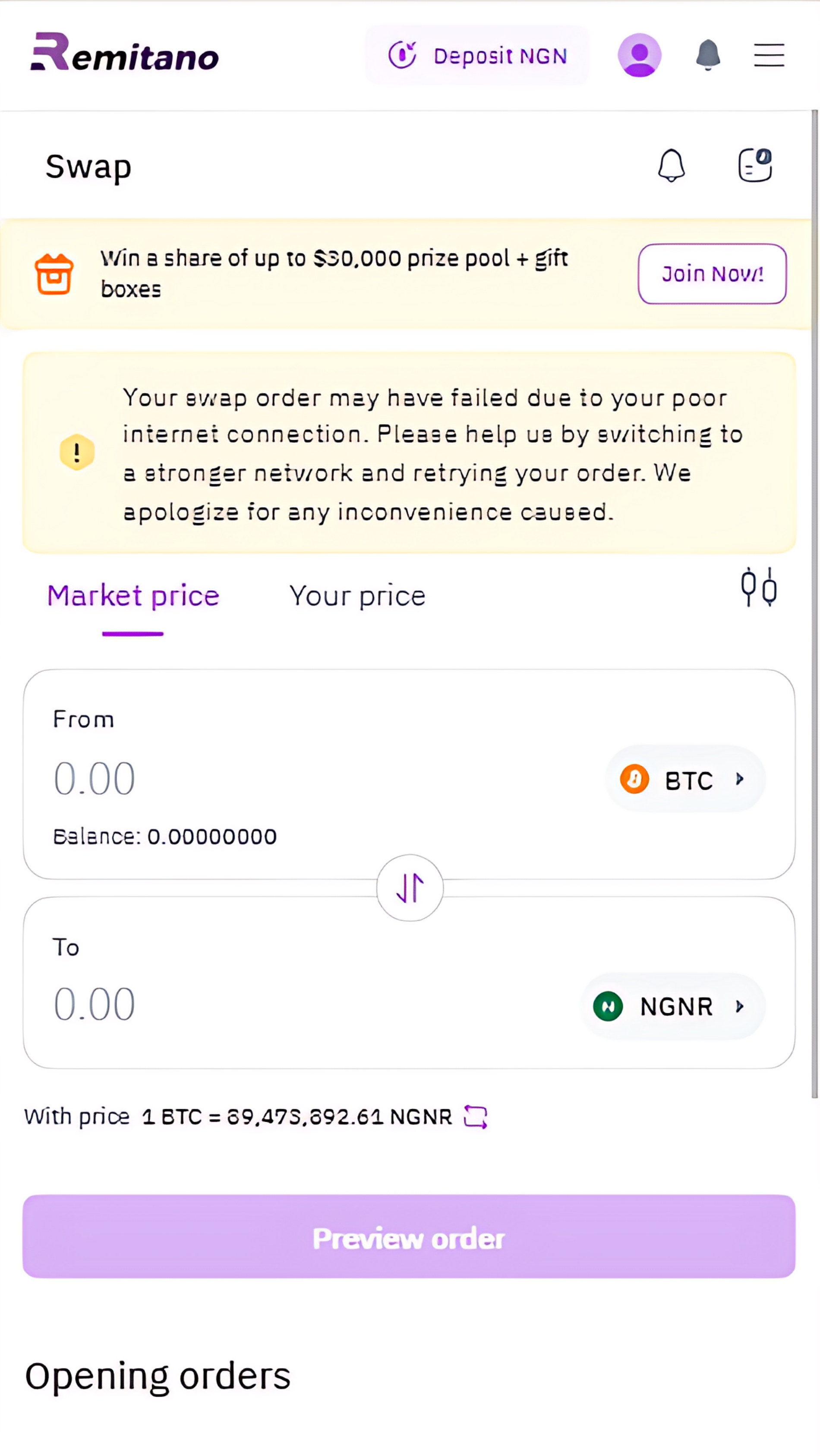The height and width of the screenshot is (1456, 820).
Task: Click the Preview order button
Action: point(410,1238)
